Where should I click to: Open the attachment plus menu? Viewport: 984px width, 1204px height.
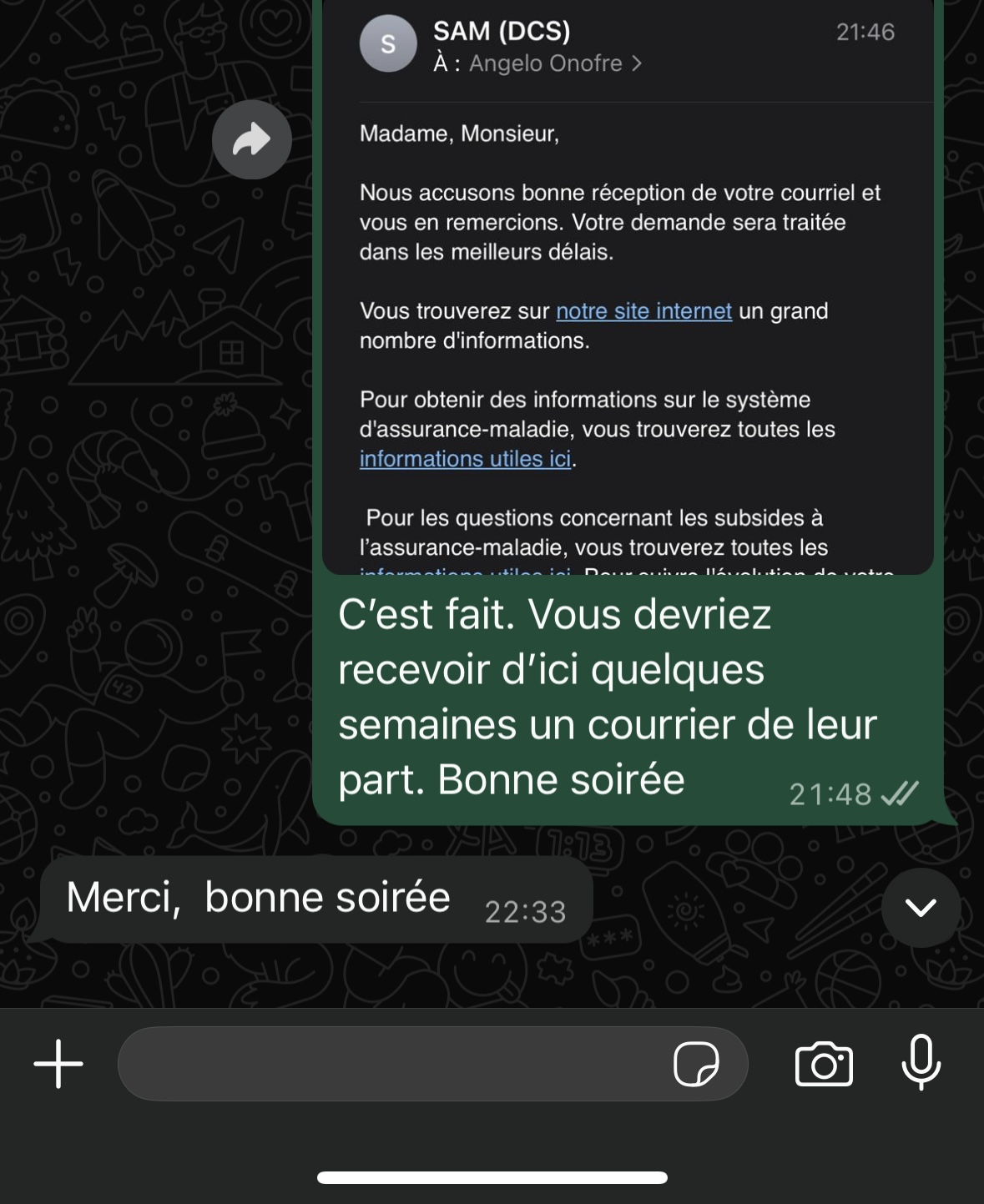click(58, 1064)
